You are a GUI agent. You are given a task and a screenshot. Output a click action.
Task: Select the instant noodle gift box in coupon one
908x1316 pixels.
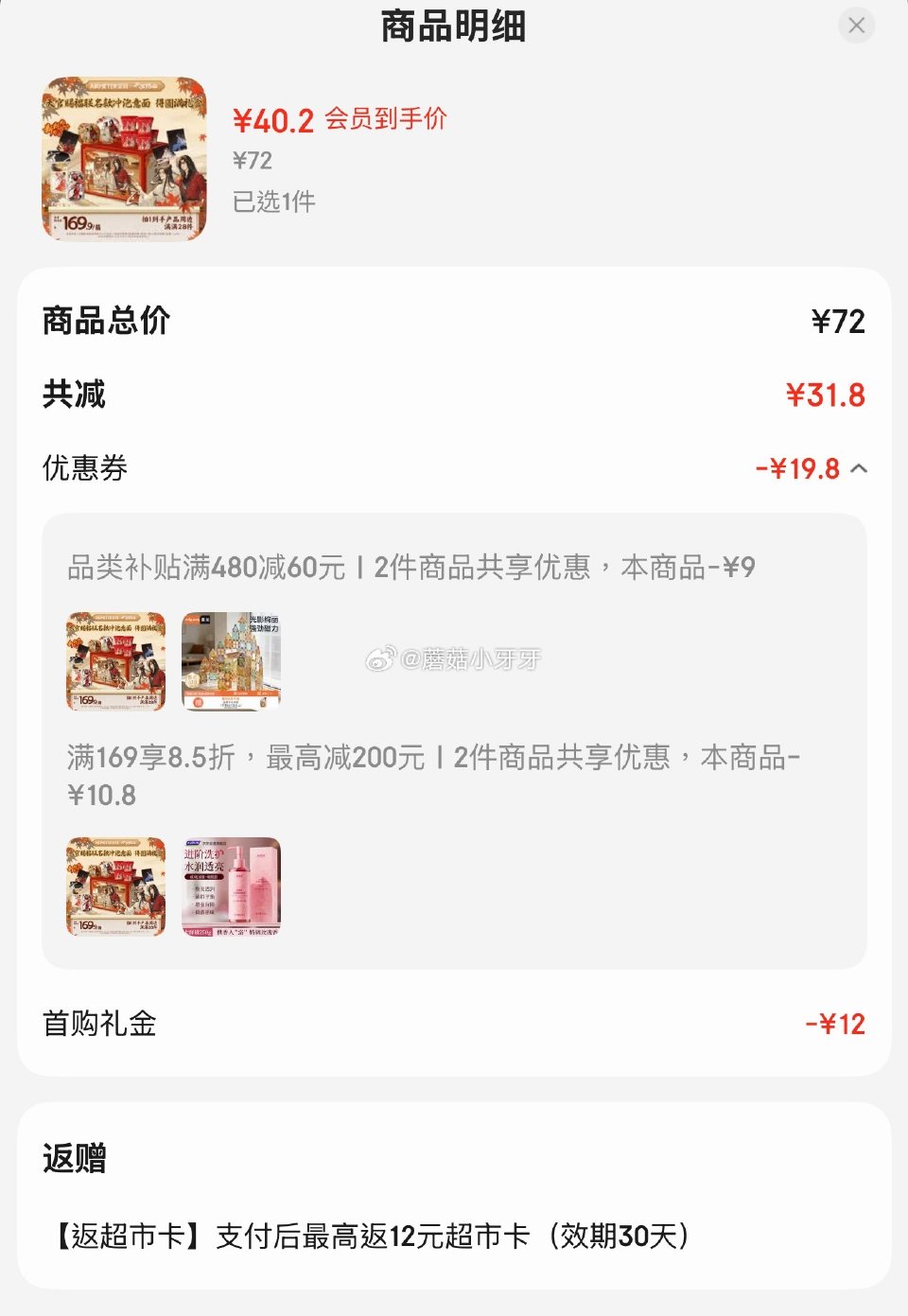click(113, 661)
